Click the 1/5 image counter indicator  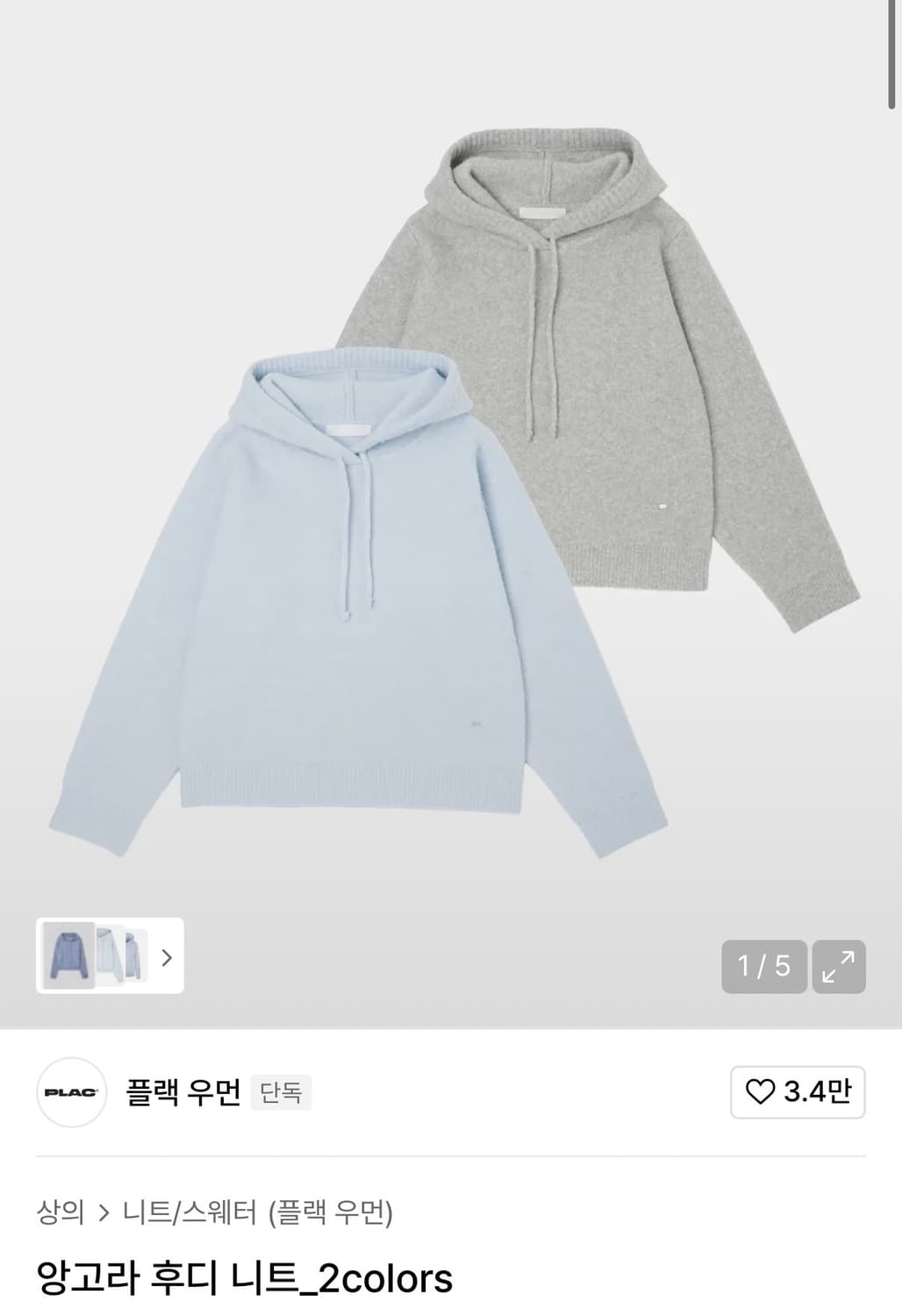[x=762, y=968]
